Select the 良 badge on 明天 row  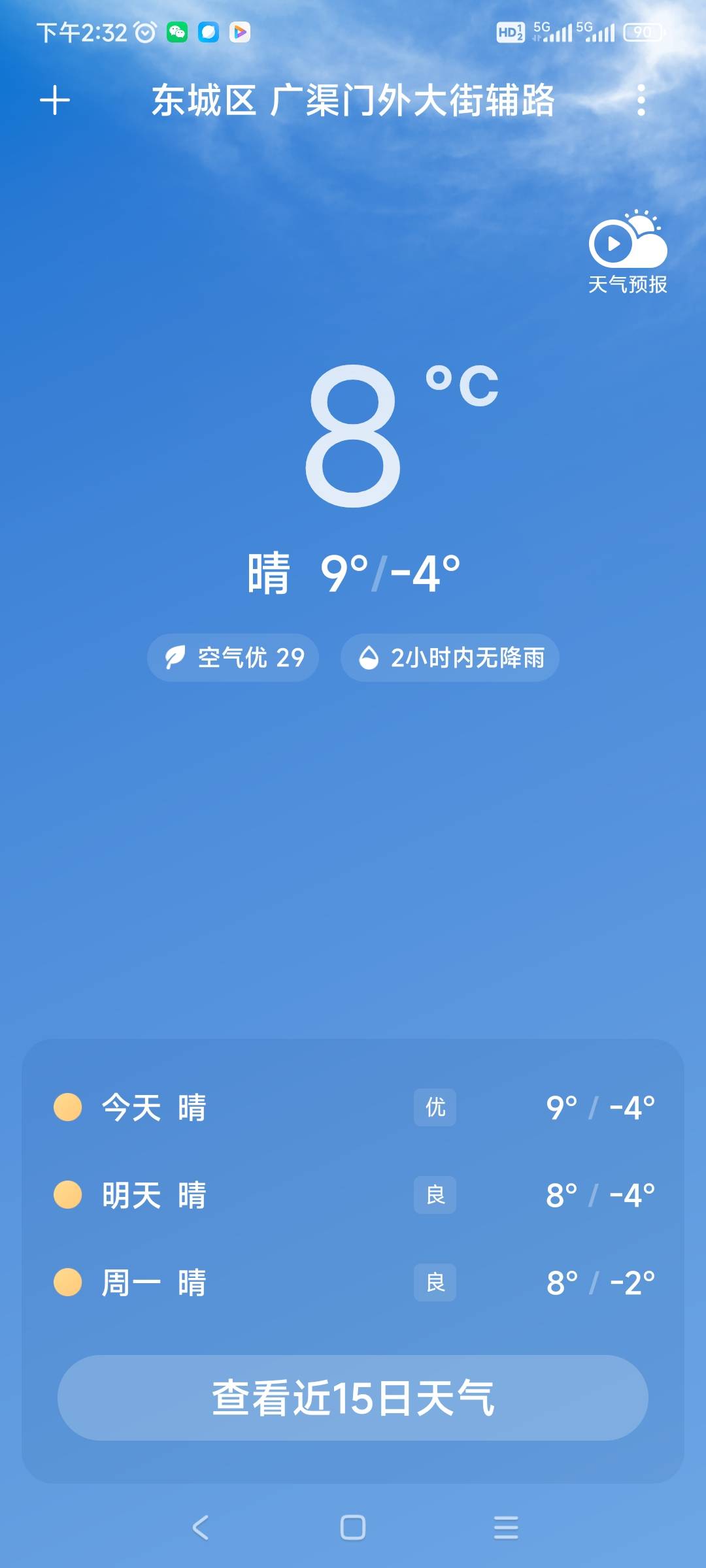pos(434,1195)
